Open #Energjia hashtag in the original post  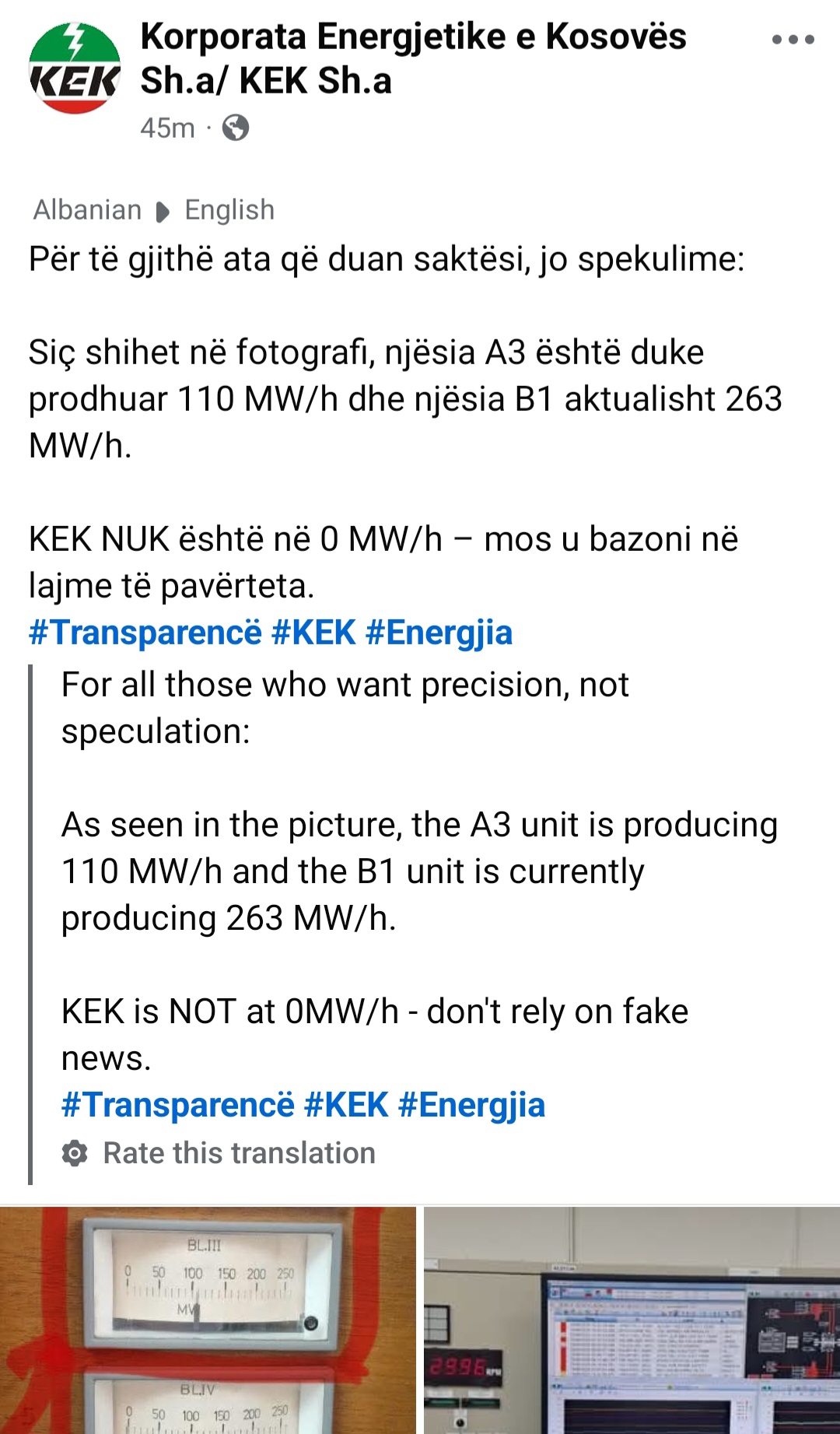pos(439,633)
